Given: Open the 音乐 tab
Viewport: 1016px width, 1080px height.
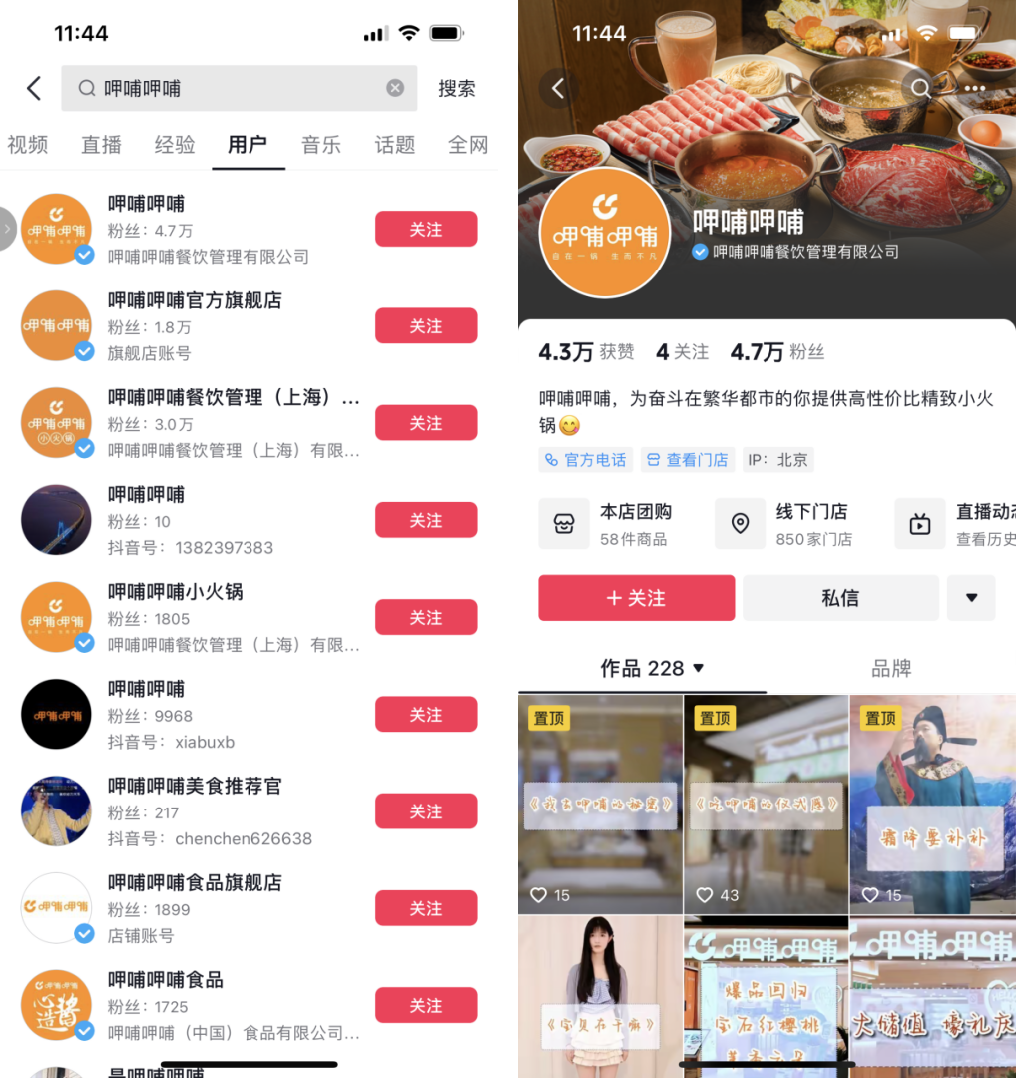Looking at the screenshot, I should coord(321,145).
